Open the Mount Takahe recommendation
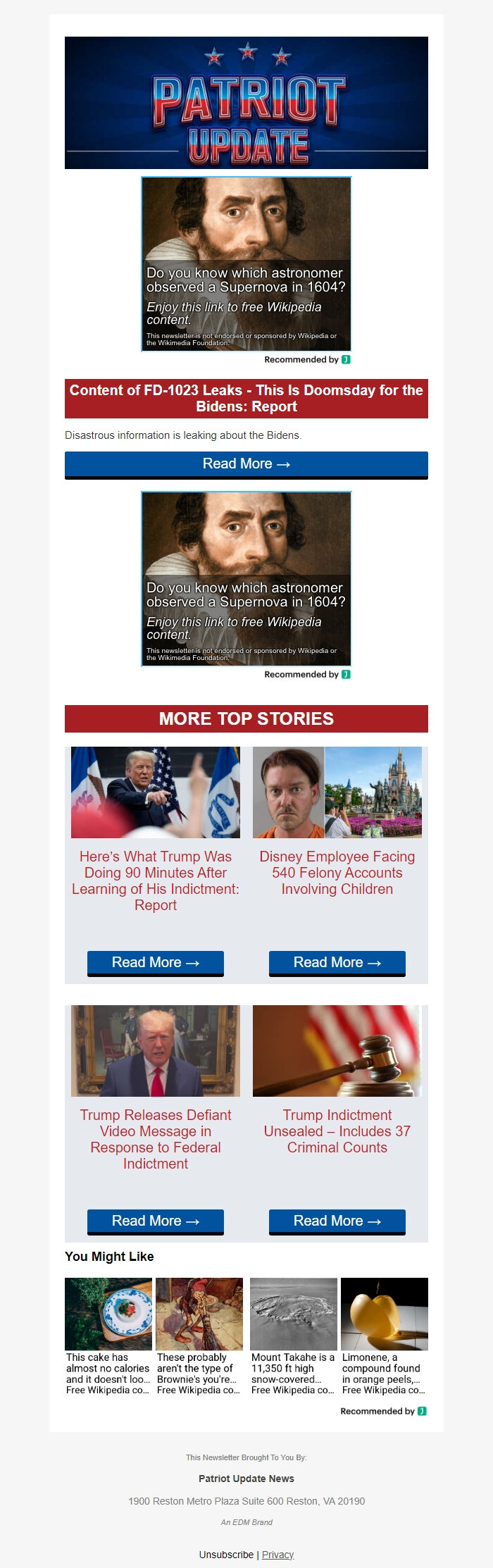This screenshot has height=1568, width=493. click(293, 1336)
